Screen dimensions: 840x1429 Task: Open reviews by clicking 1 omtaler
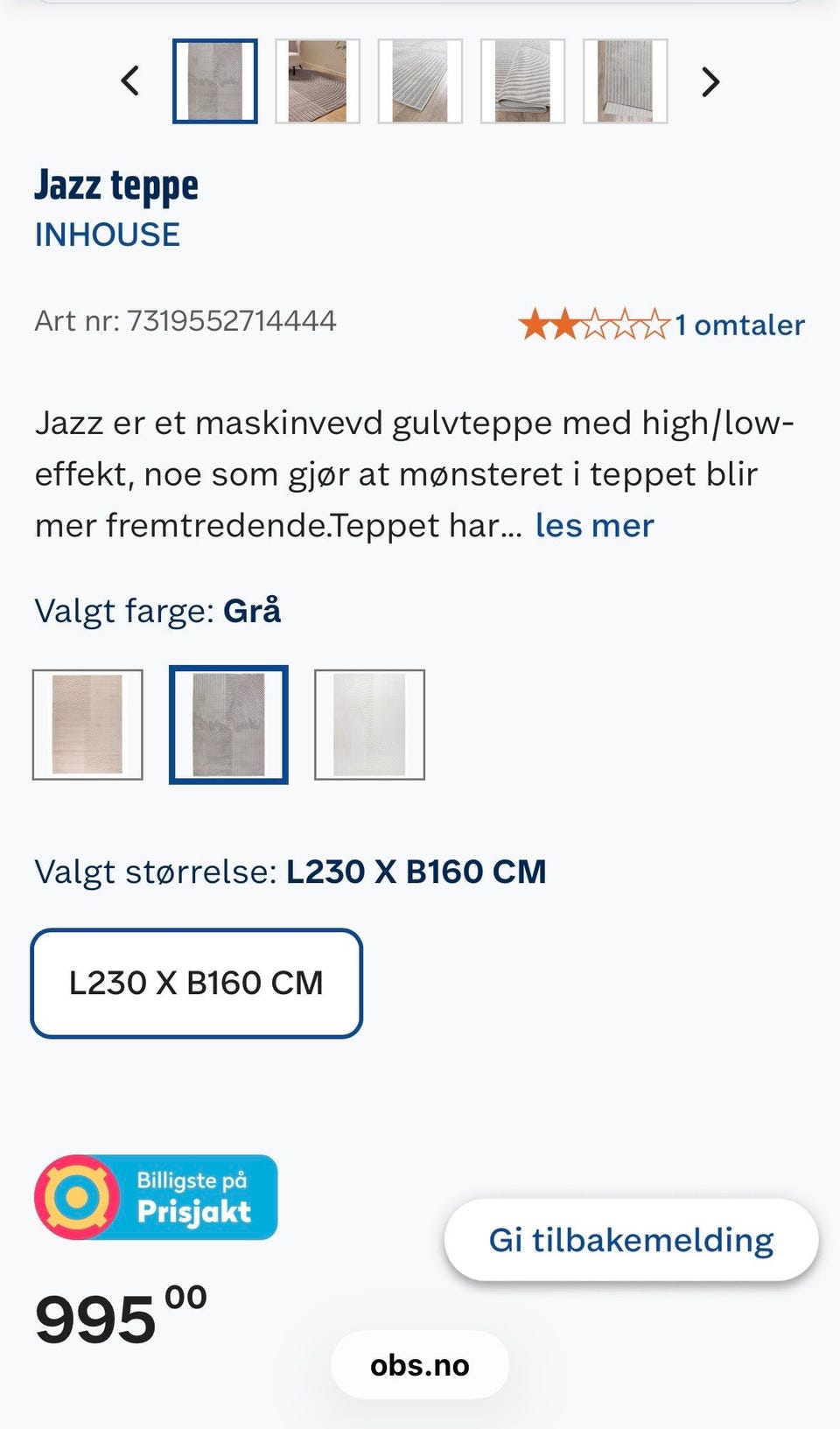click(739, 325)
